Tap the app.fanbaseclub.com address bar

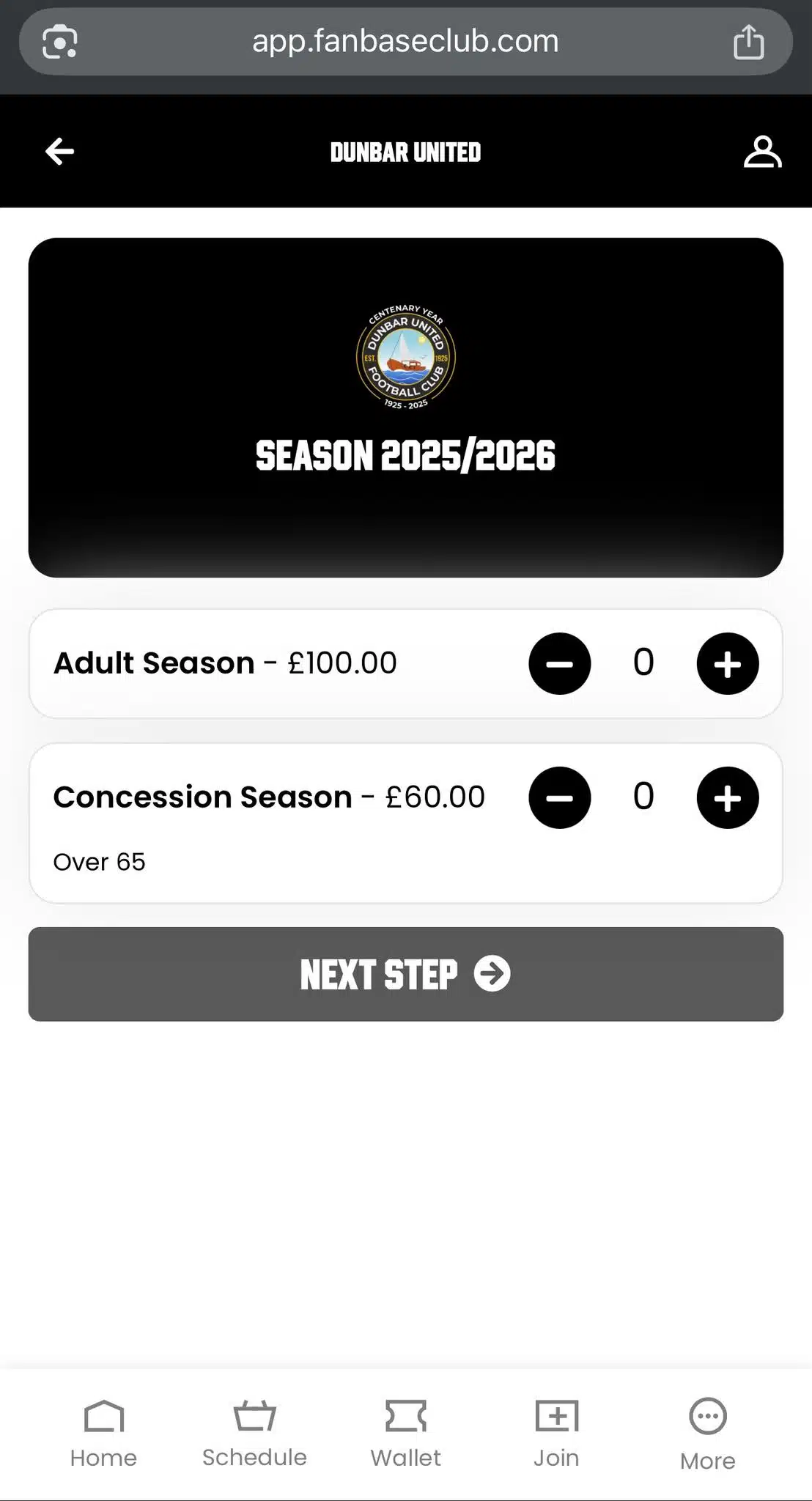(405, 42)
